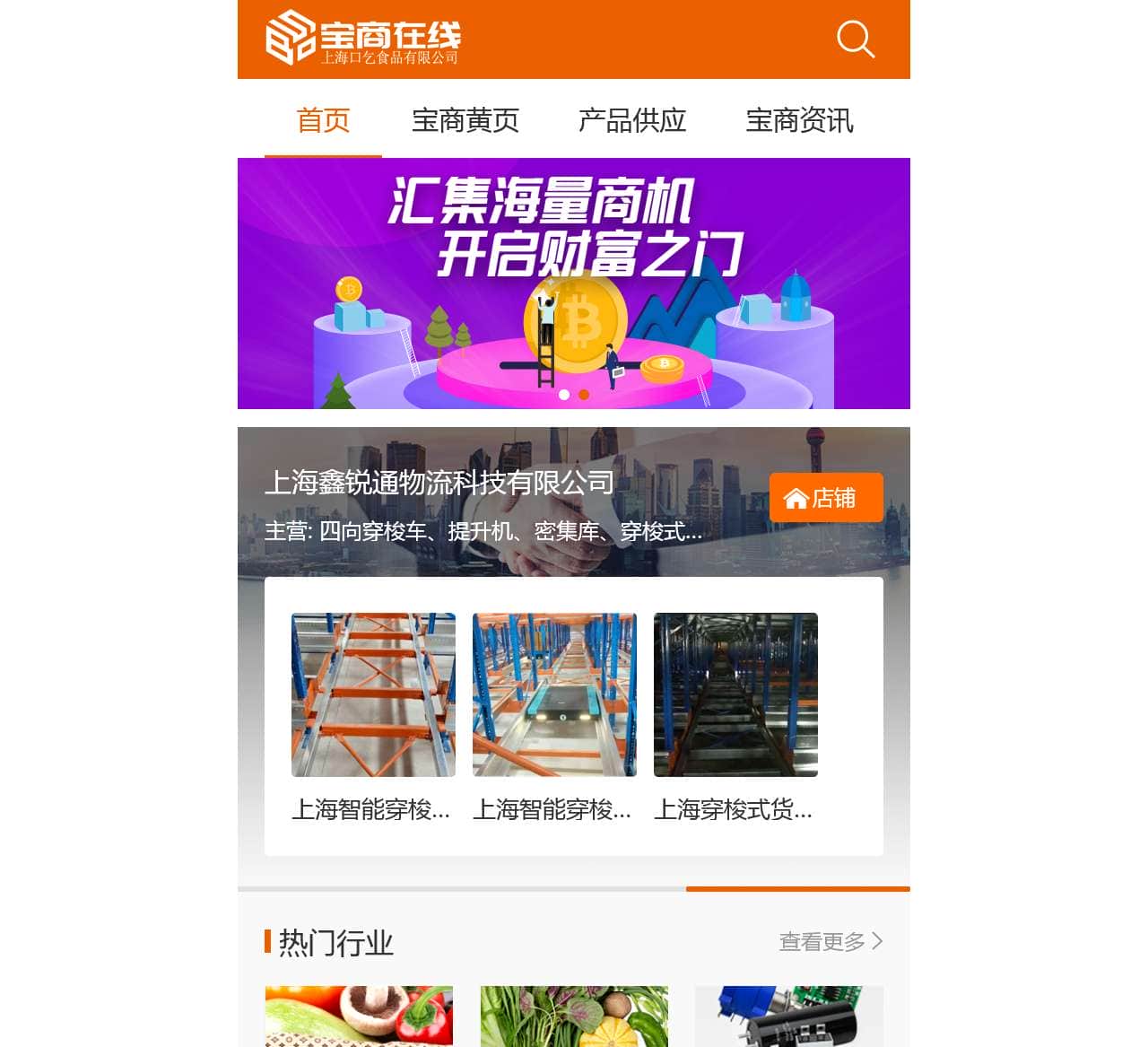Image resolution: width=1148 pixels, height=1047 pixels.
Task: Open the vegetables and mushrooms industry tile
Action: [x=359, y=1016]
